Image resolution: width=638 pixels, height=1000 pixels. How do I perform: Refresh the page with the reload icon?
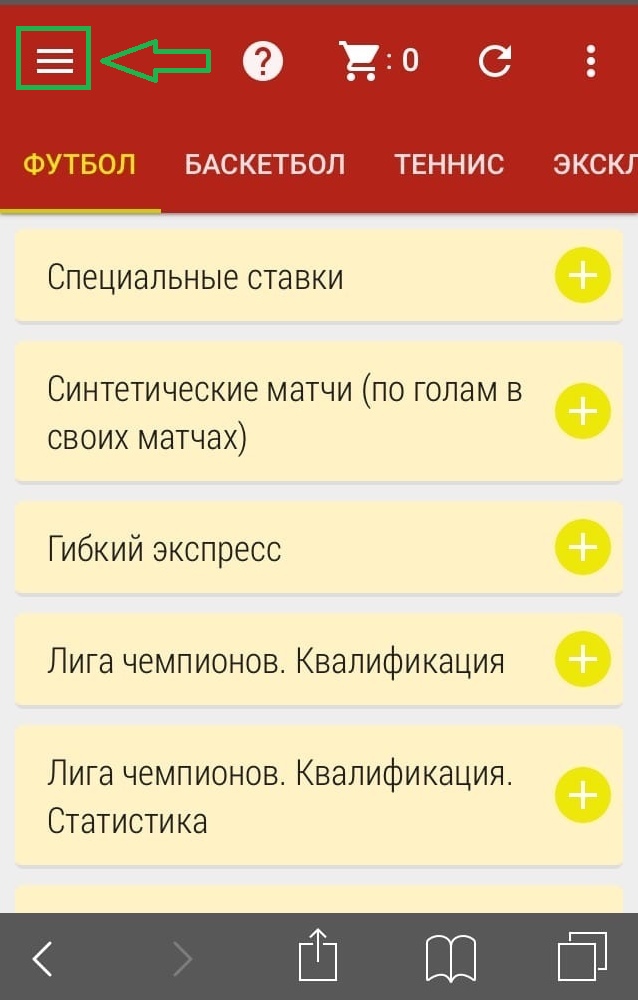pyautogui.click(x=494, y=62)
